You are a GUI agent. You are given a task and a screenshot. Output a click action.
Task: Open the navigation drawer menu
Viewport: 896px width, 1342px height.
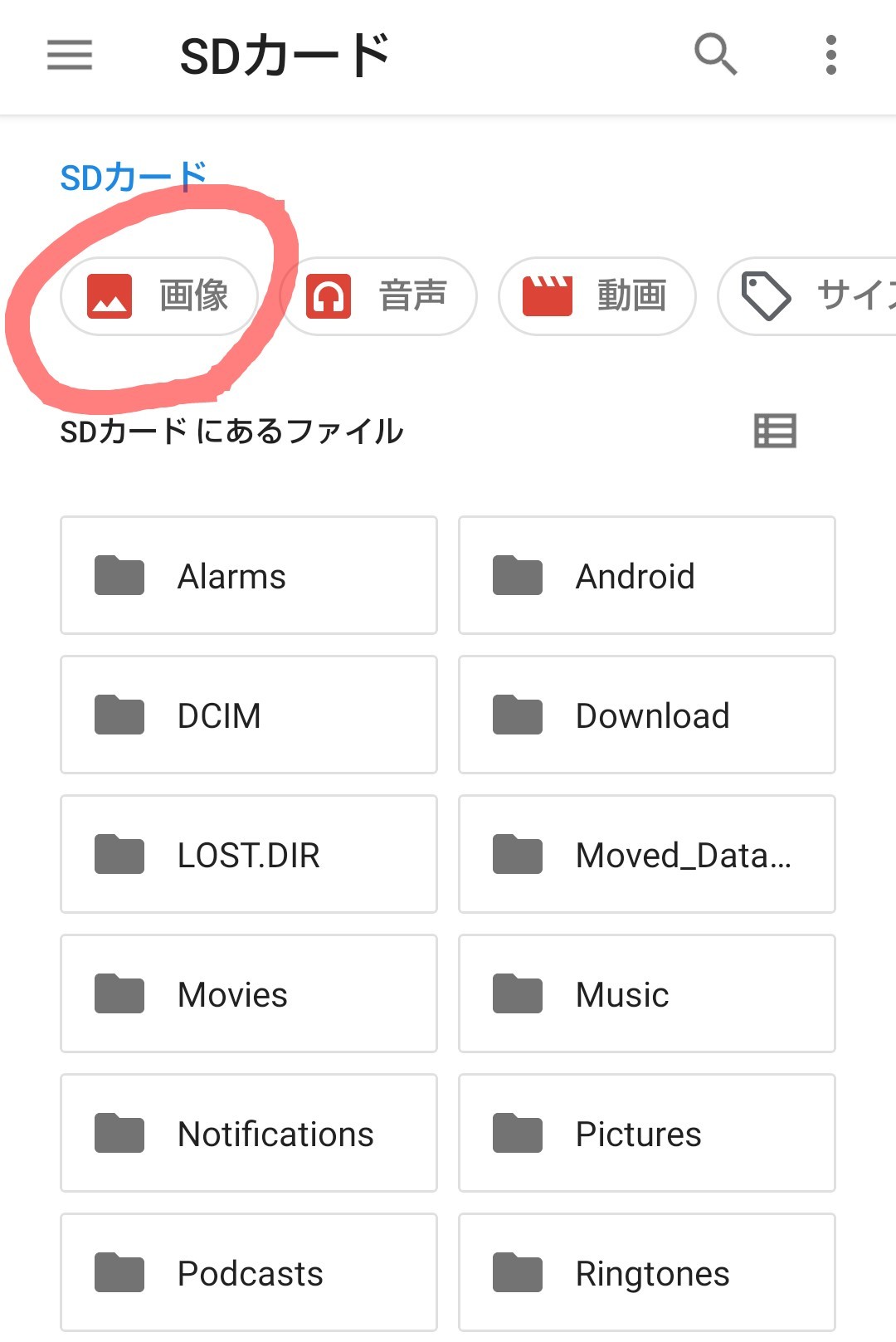(x=70, y=55)
